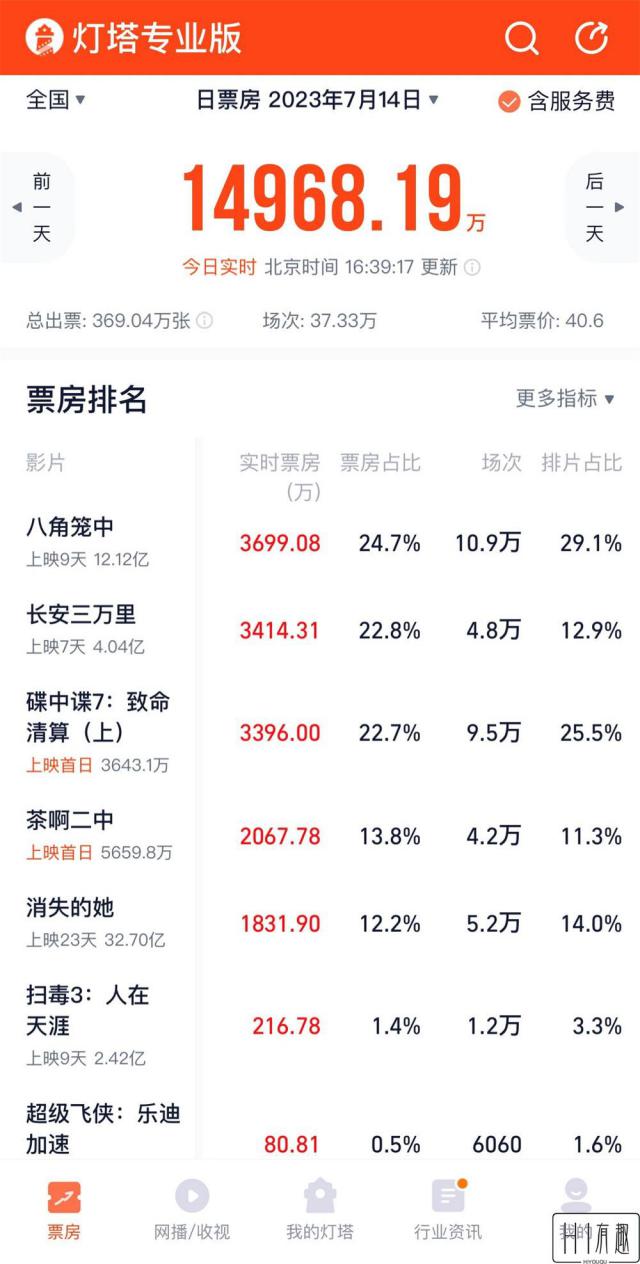
Task: Open the 长安三万里 movie row
Action: [x=320, y=630]
